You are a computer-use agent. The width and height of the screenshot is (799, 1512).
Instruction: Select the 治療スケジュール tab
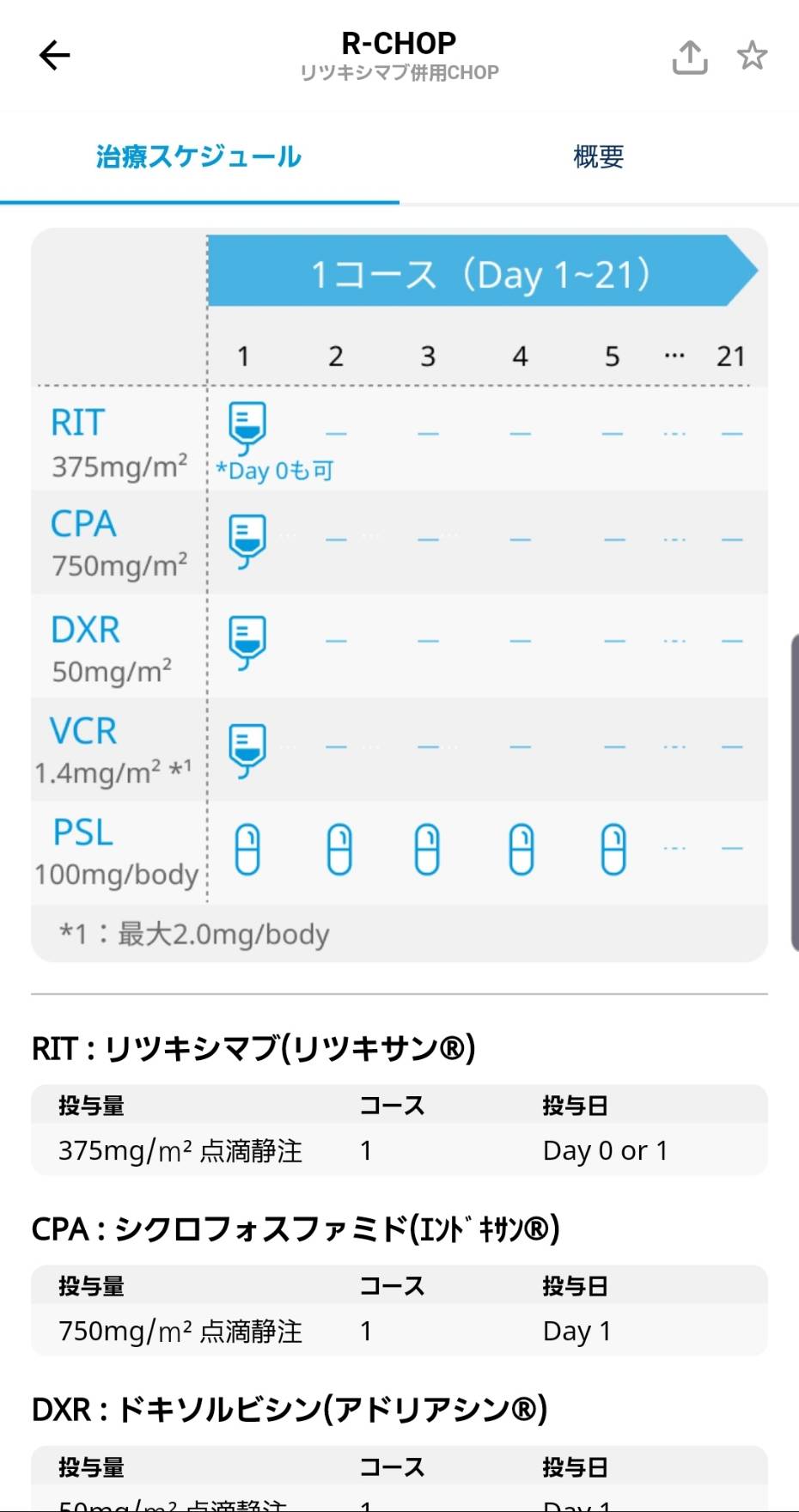tap(199, 157)
